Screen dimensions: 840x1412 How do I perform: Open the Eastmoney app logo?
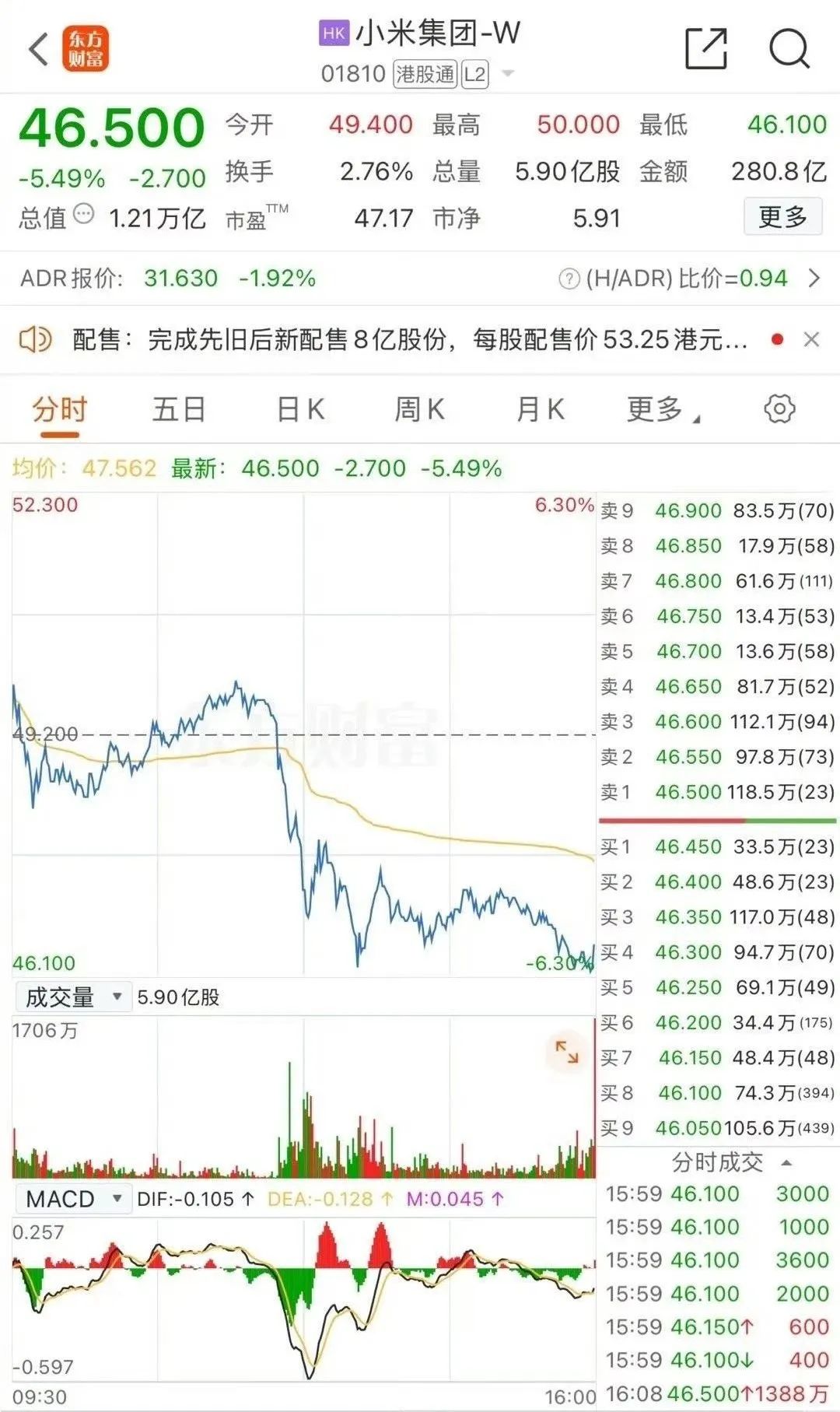(87, 48)
